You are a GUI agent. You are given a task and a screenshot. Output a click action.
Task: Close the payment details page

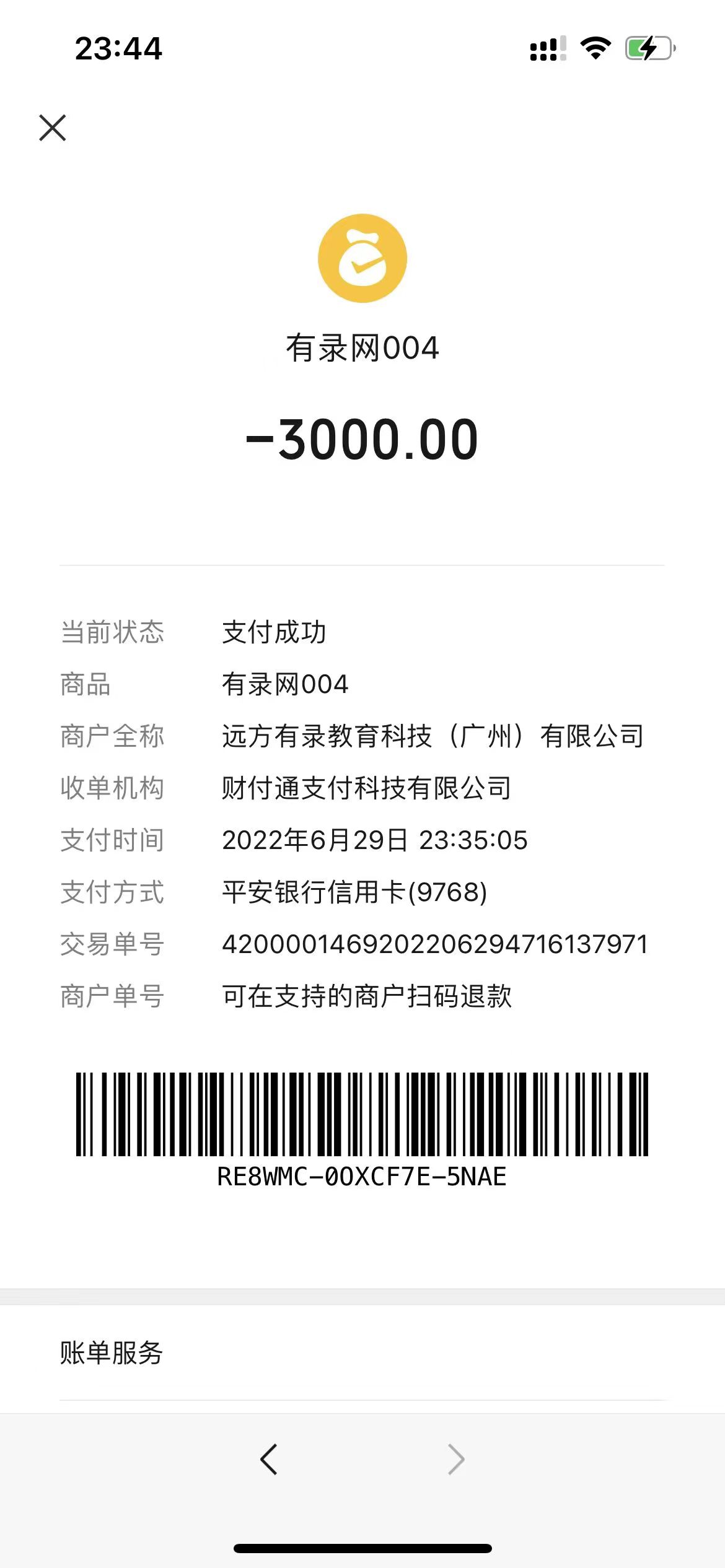[x=53, y=128]
